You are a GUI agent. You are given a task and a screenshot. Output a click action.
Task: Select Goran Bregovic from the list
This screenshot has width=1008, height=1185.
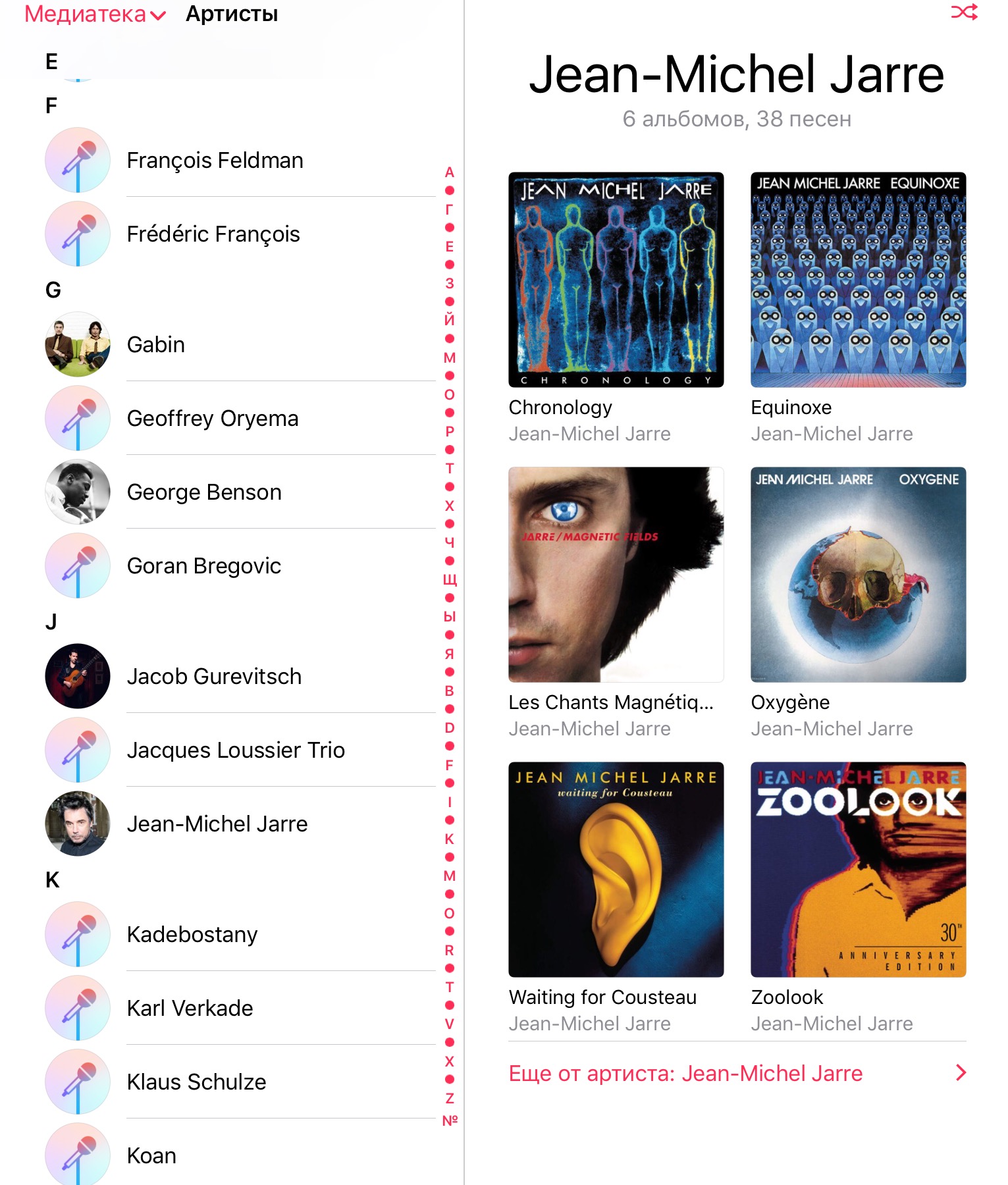[204, 566]
